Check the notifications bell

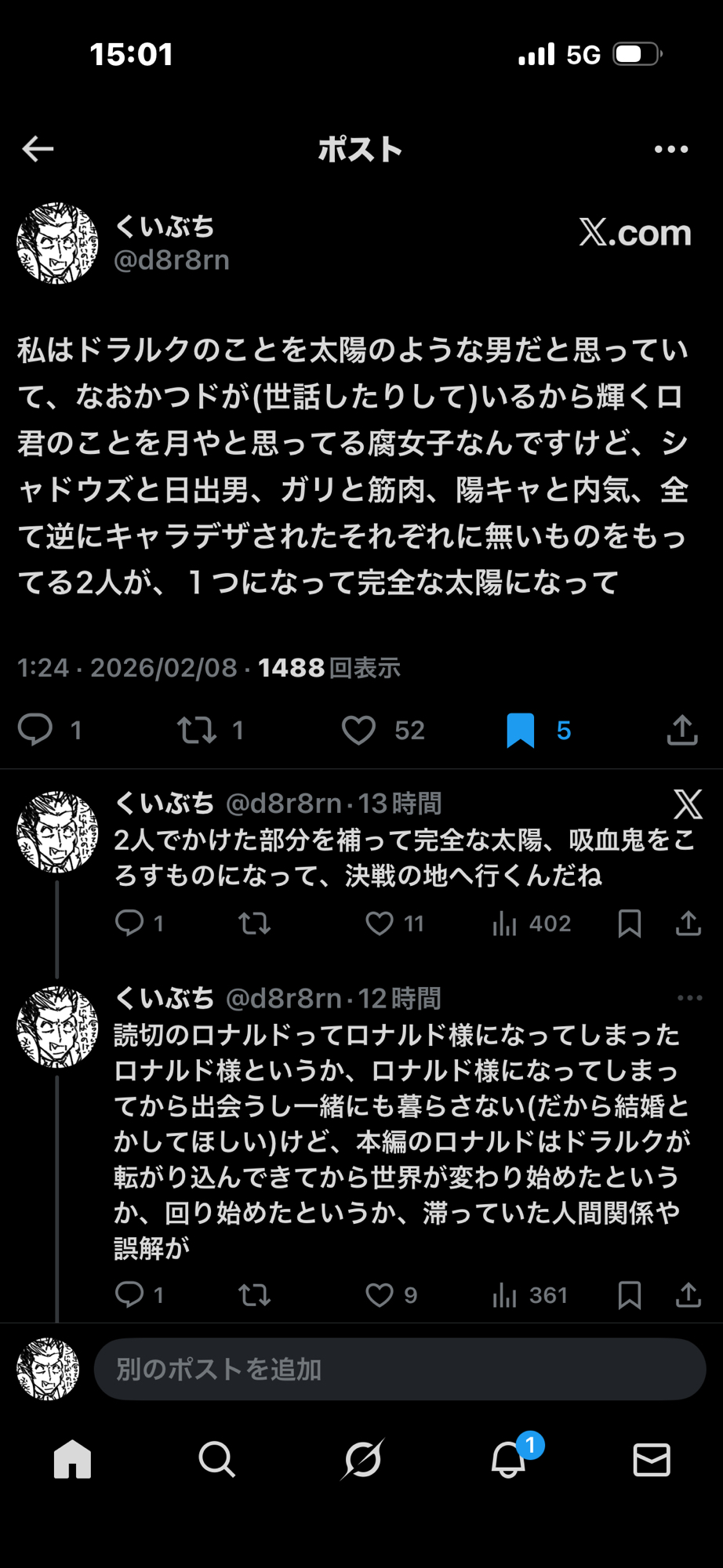pos(508,1460)
